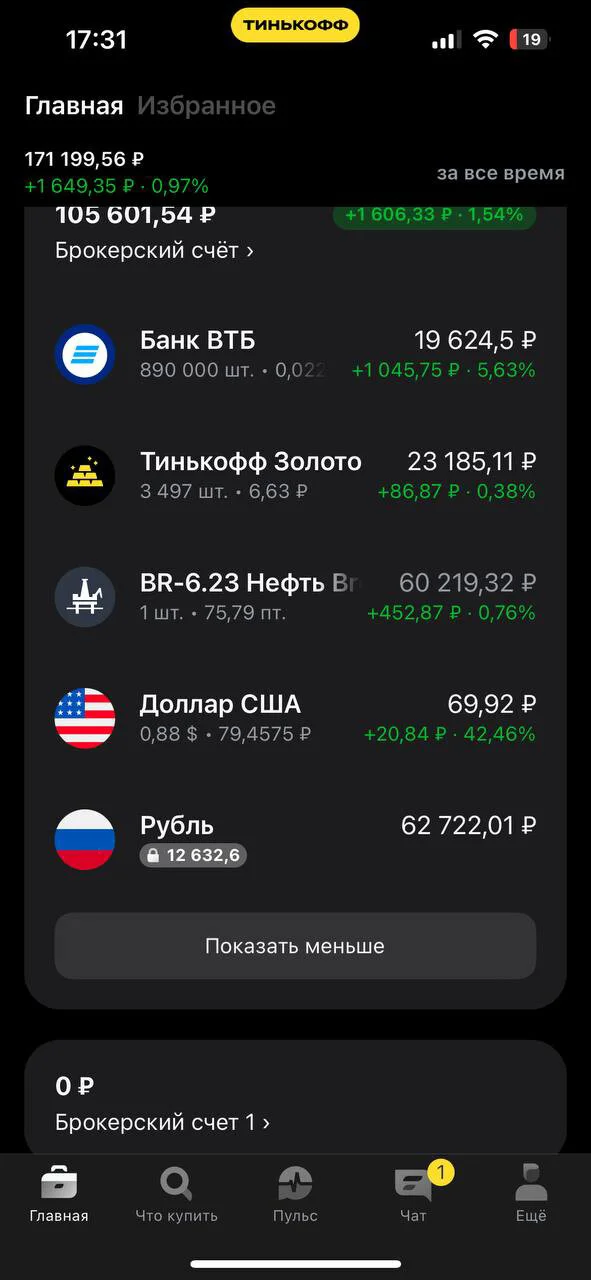Open Брокерский счет 1 account
Viewport: 591px width, 1280px height.
click(x=295, y=1102)
